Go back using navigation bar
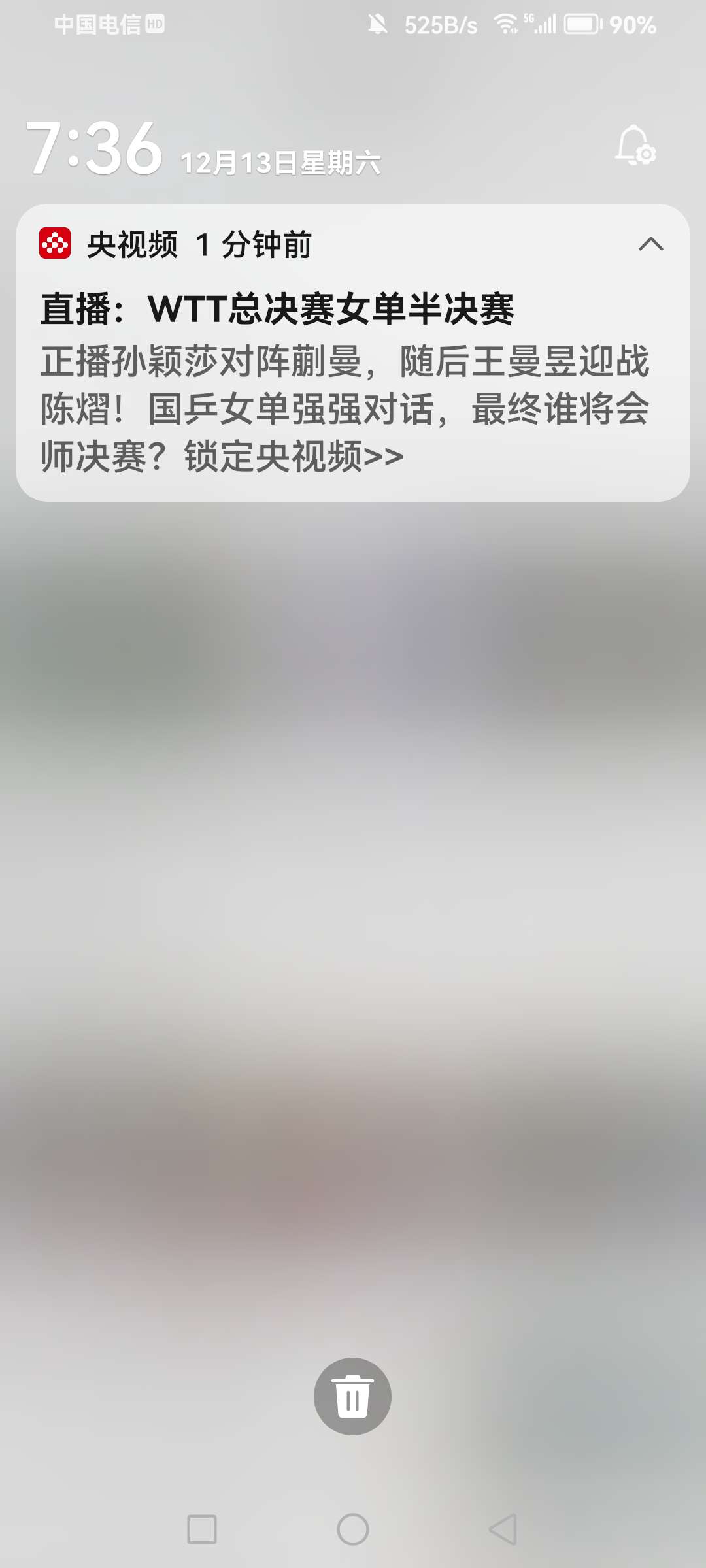 (x=503, y=1529)
